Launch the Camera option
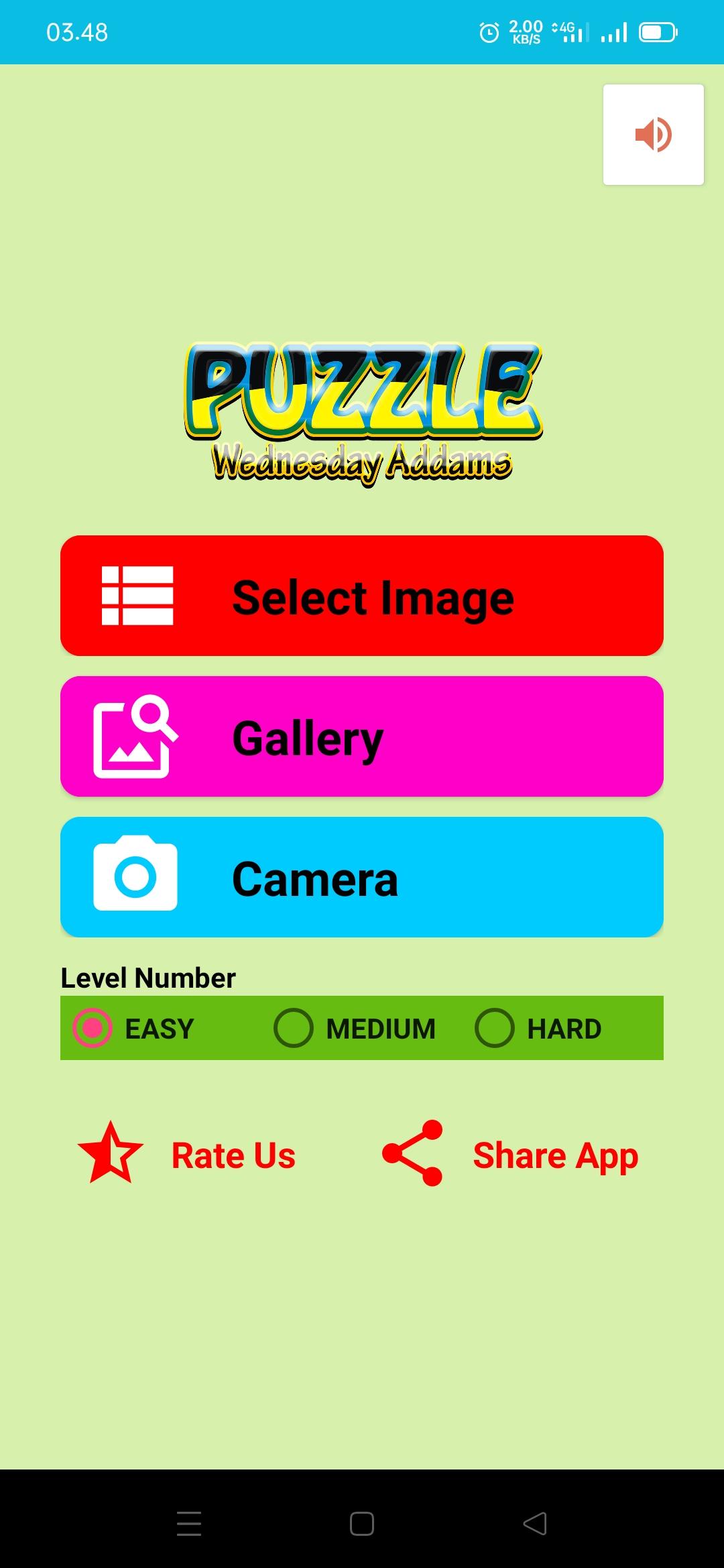 pyautogui.click(x=362, y=877)
